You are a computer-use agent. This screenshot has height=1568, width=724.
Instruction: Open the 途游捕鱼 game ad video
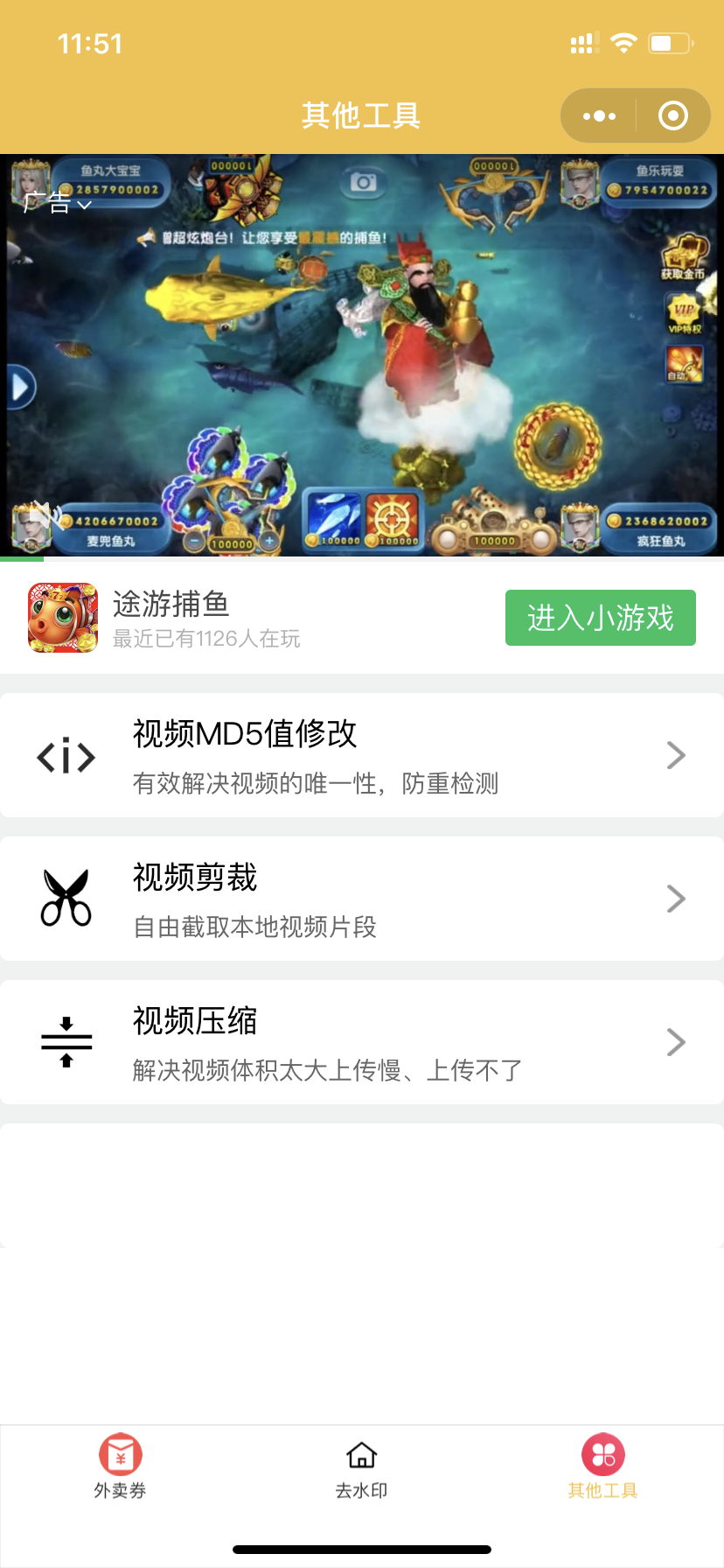point(362,354)
